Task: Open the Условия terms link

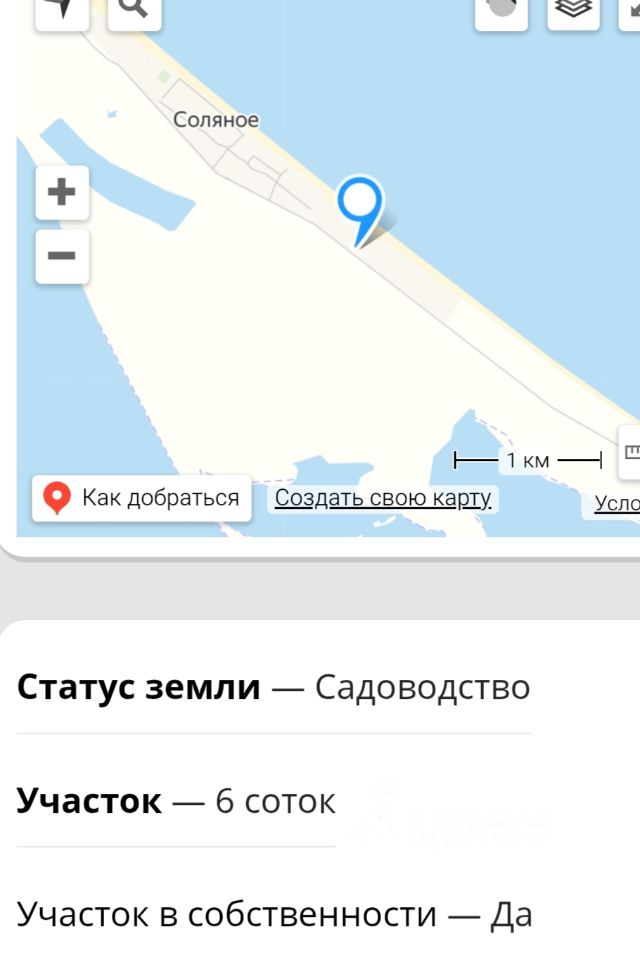Action: tap(616, 503)
